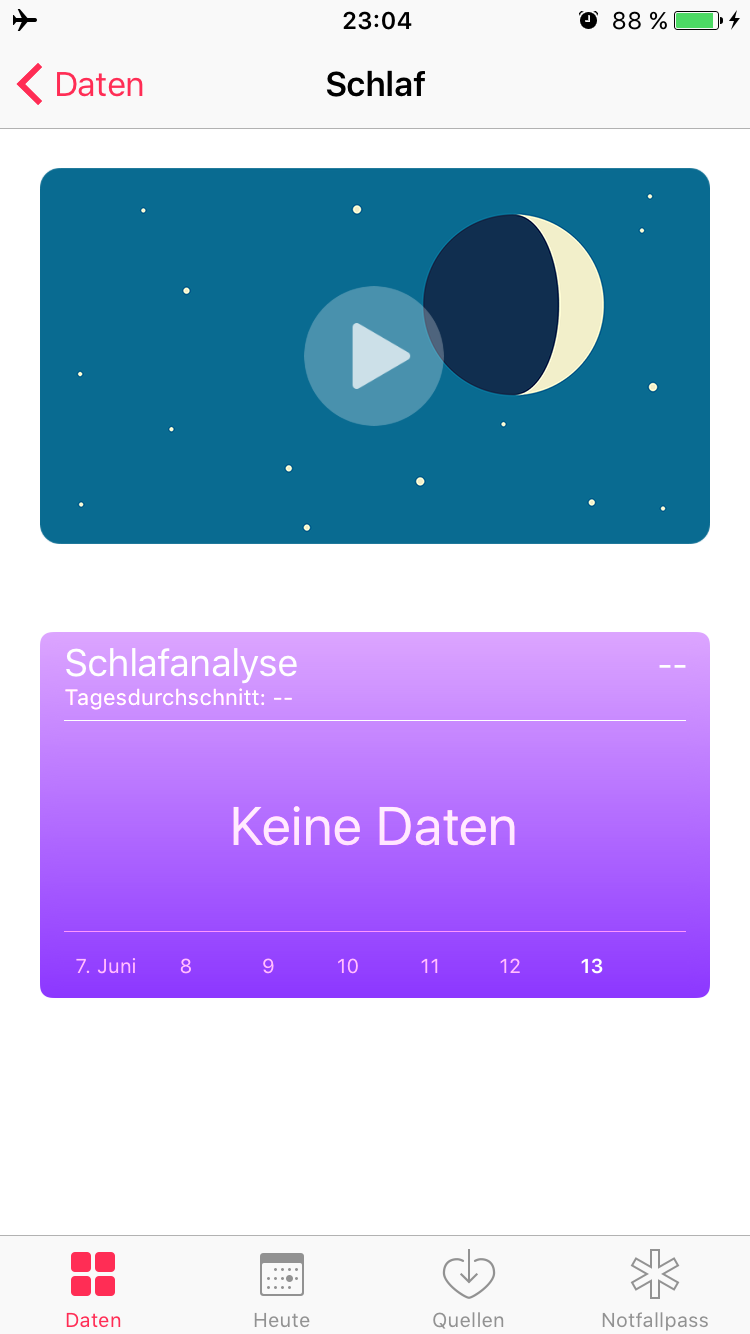Viewport: 750px width, 1334px height.
Task: Open the Quellen tab
Action: 468,1289
